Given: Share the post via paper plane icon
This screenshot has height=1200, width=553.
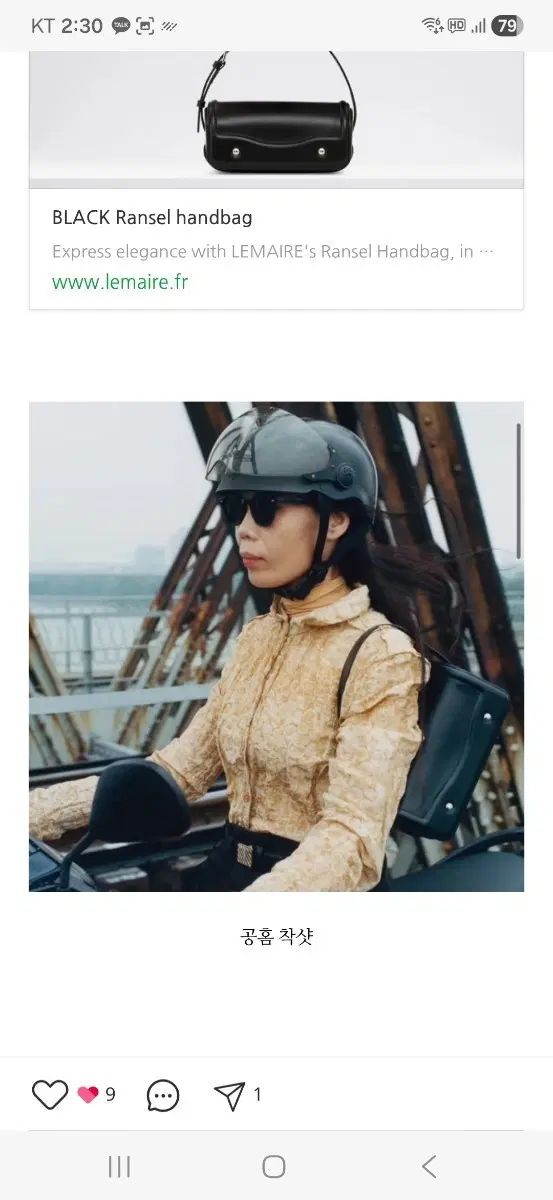Looking at the screenshot, I should [229, 1096].
